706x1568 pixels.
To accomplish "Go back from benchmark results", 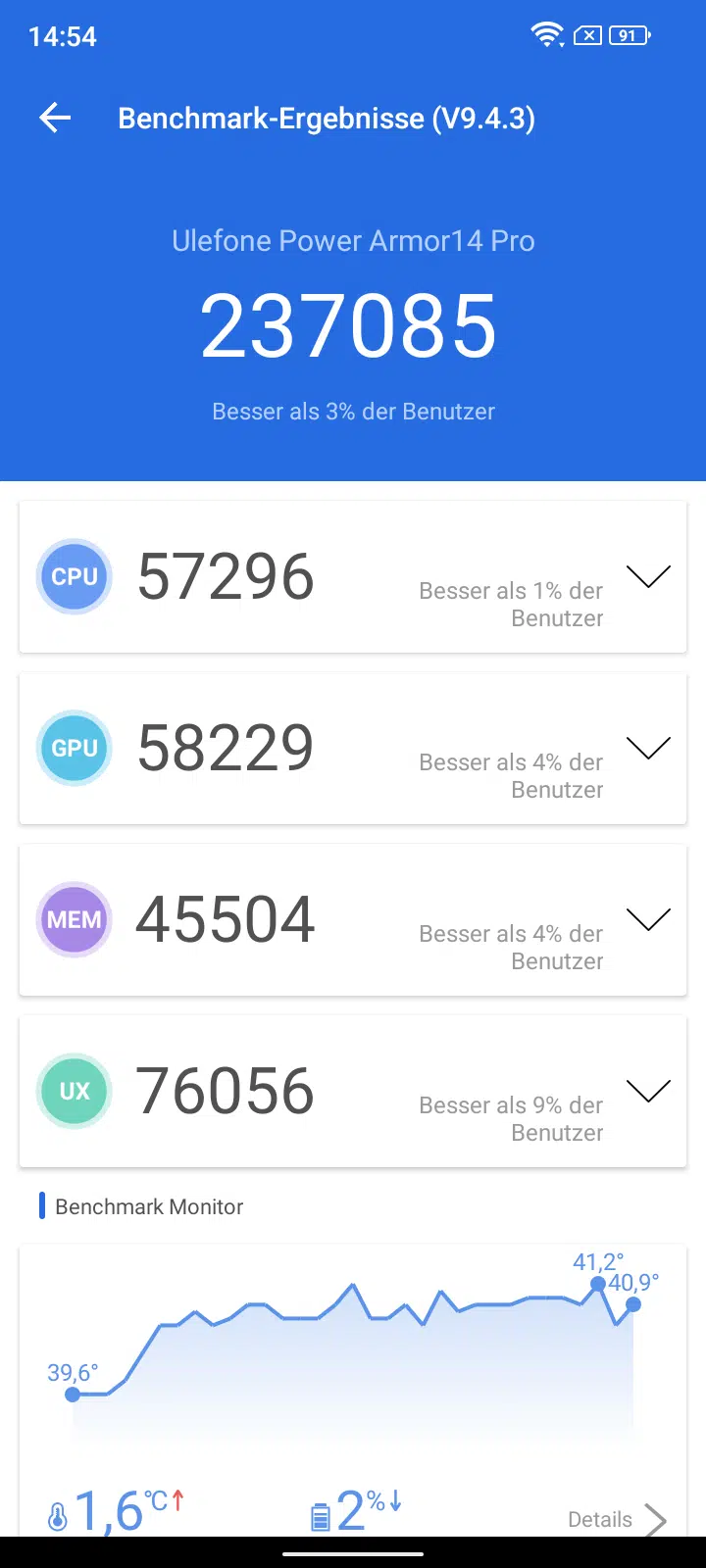I will coord(55,119).
